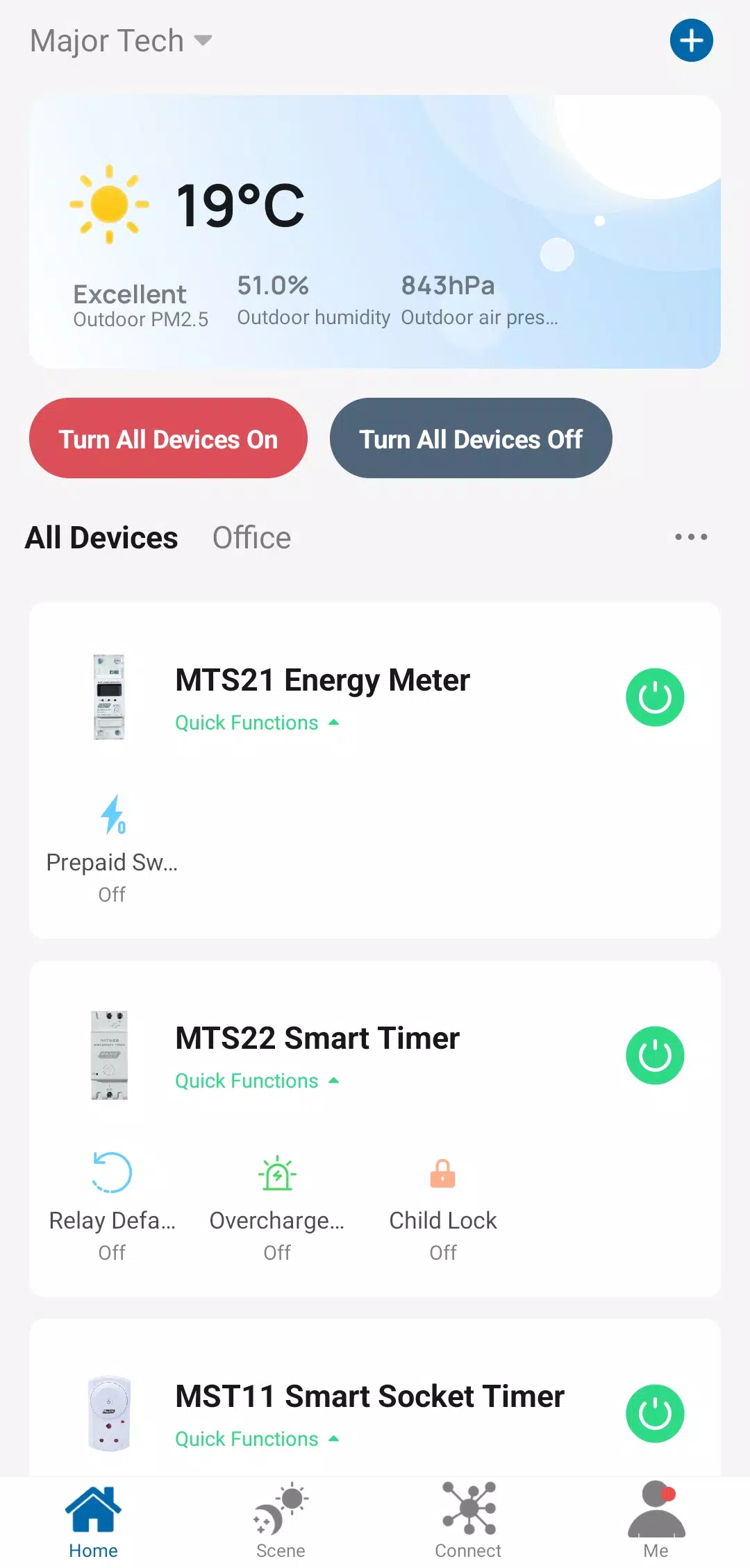The width and height of the screenshot is (750, 1568).
Task: Toggle power for MTS21 Energy Meter
Action: pos(655,698)
